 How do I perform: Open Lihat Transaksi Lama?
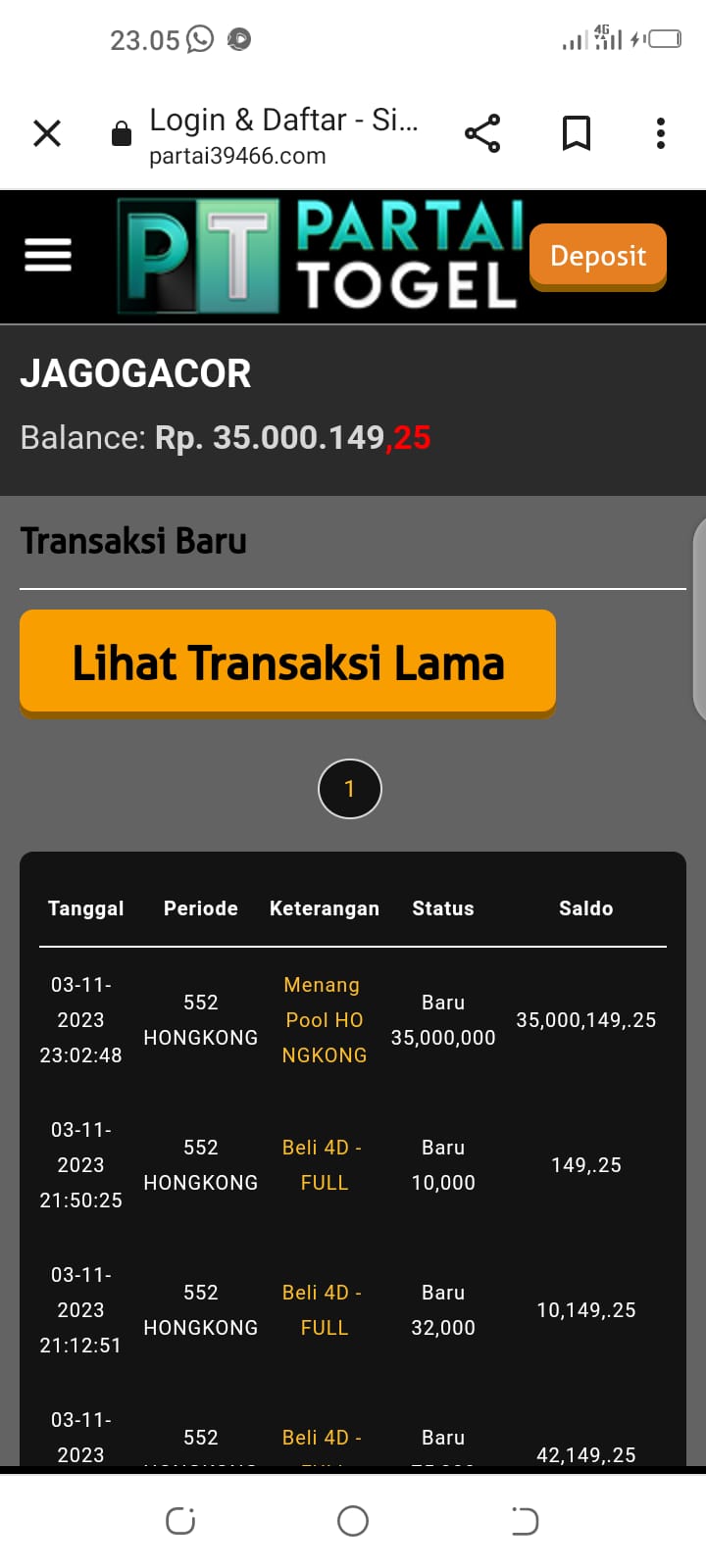287,662
